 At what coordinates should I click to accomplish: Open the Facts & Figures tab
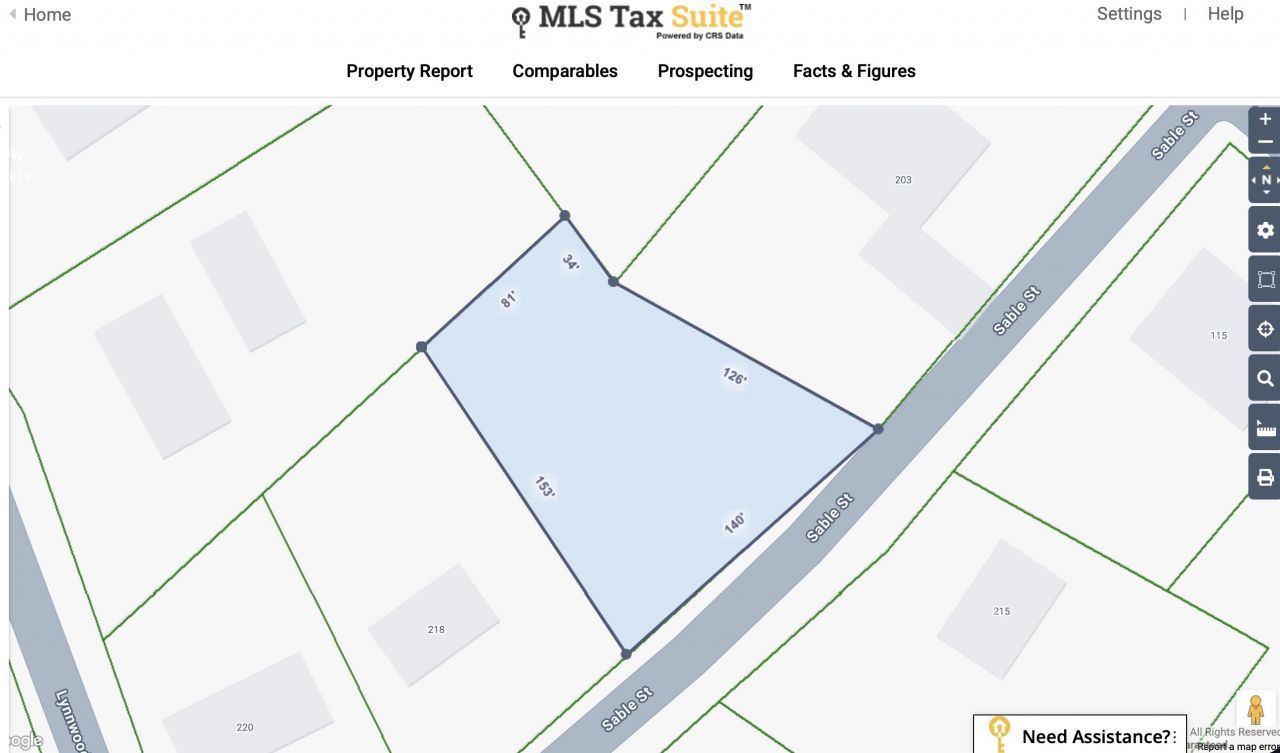click(854, 71)
